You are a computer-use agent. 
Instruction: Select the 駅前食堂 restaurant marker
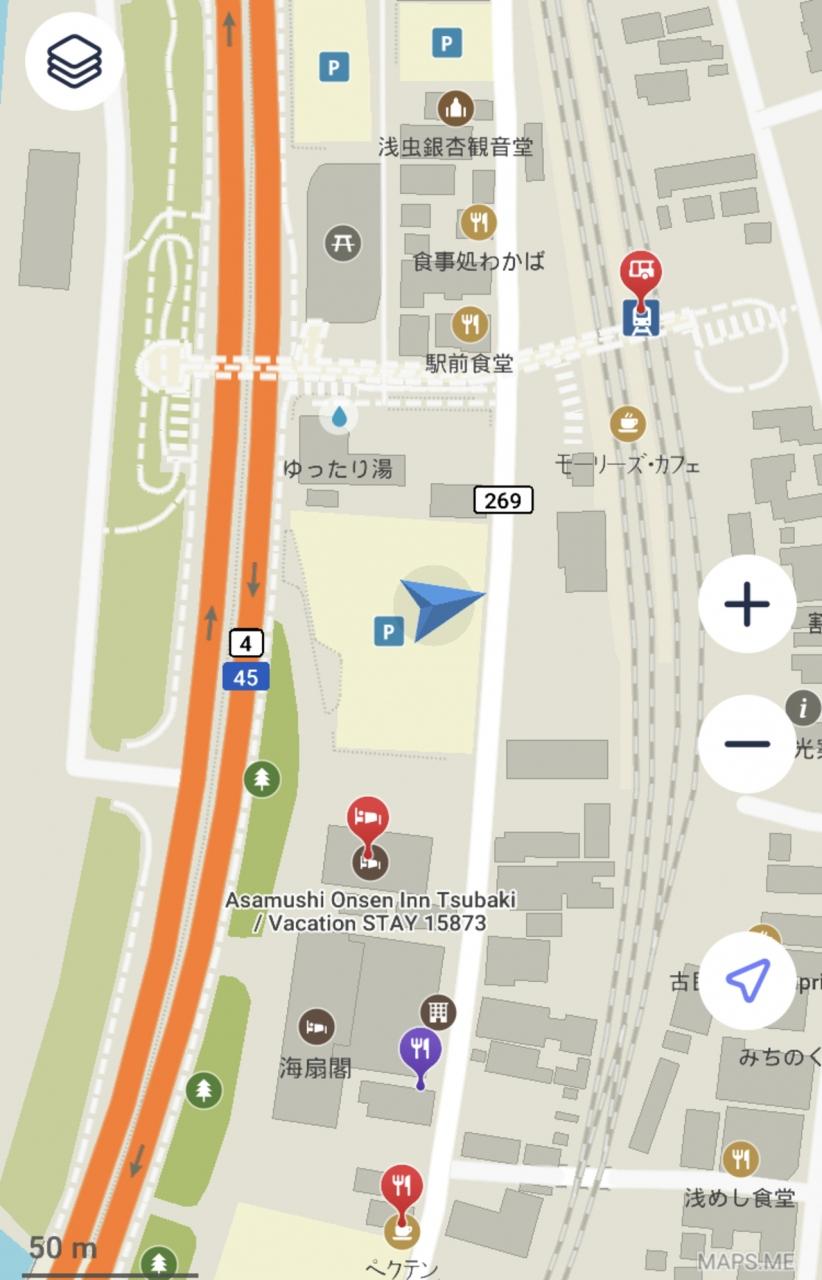coord(469,324)
